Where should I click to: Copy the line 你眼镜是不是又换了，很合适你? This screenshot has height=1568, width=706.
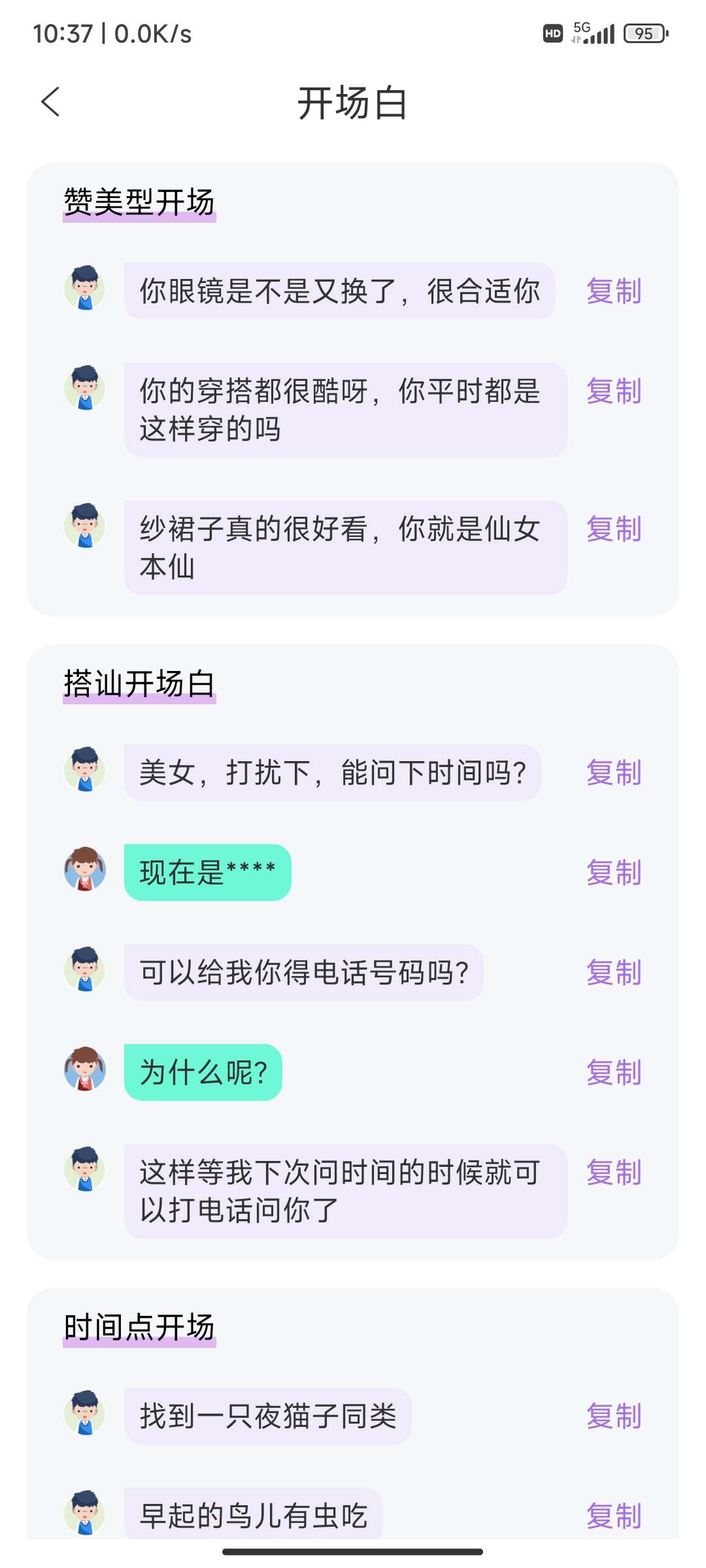click(x=613, y=291)
